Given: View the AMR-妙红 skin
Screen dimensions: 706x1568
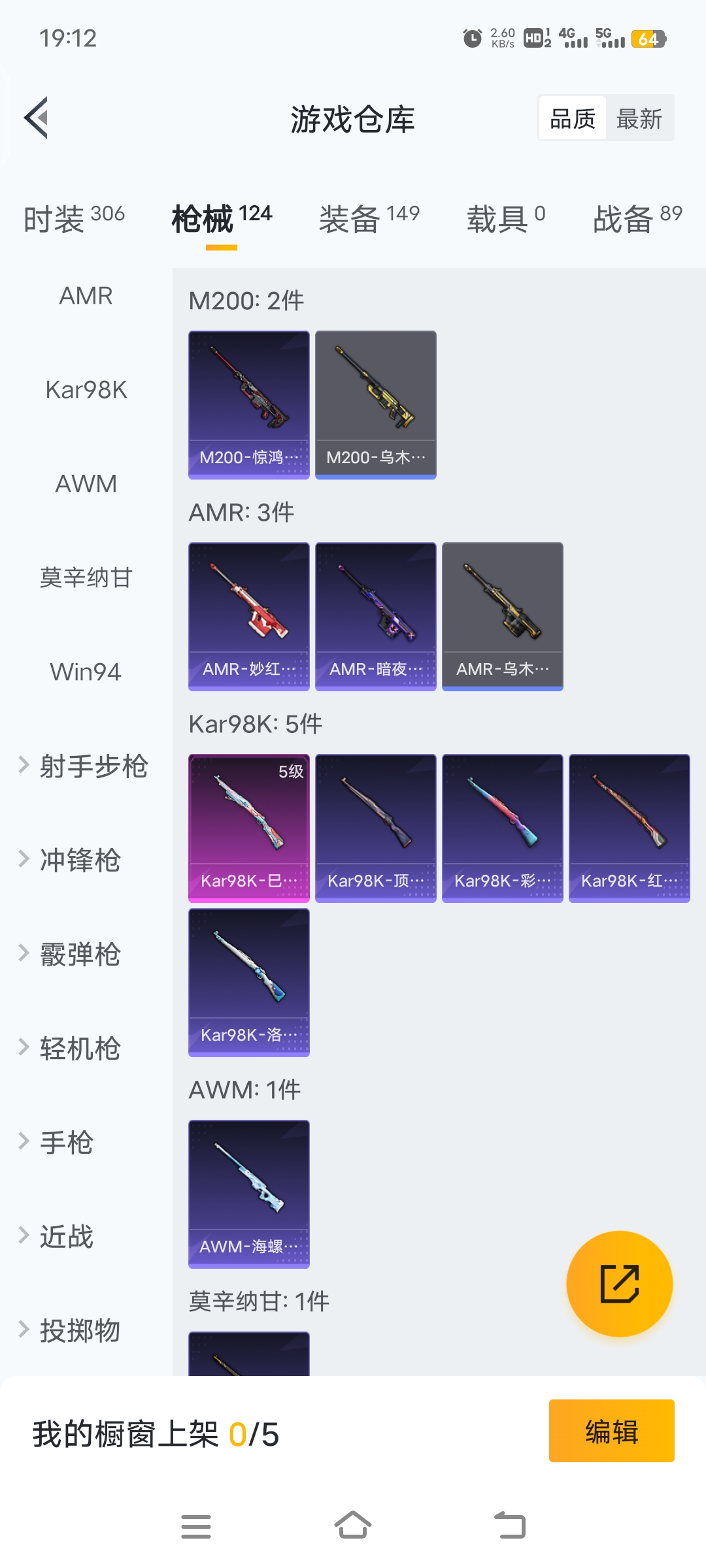Looking at the screenshot, I should [248, 616].
